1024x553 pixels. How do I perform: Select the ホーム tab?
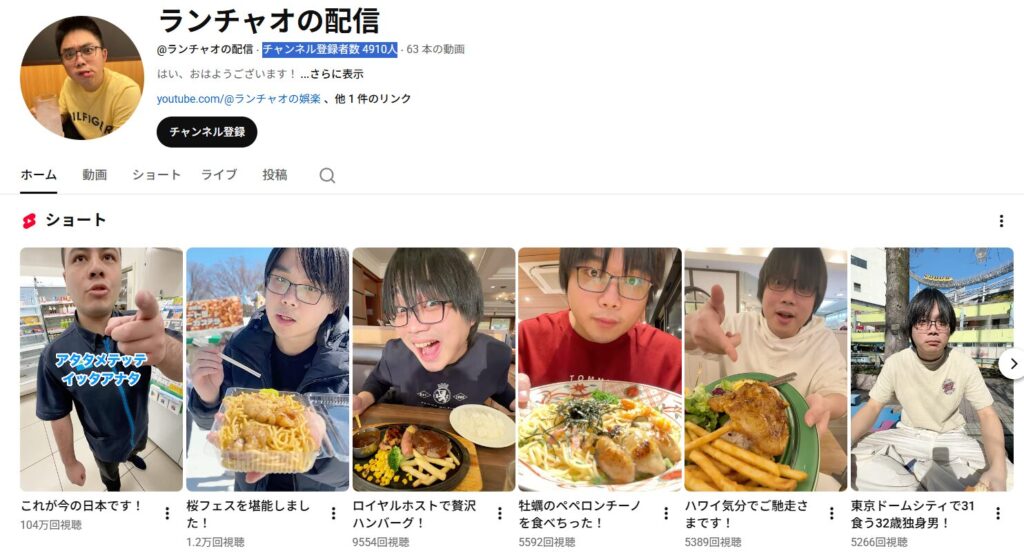(39, 175)
